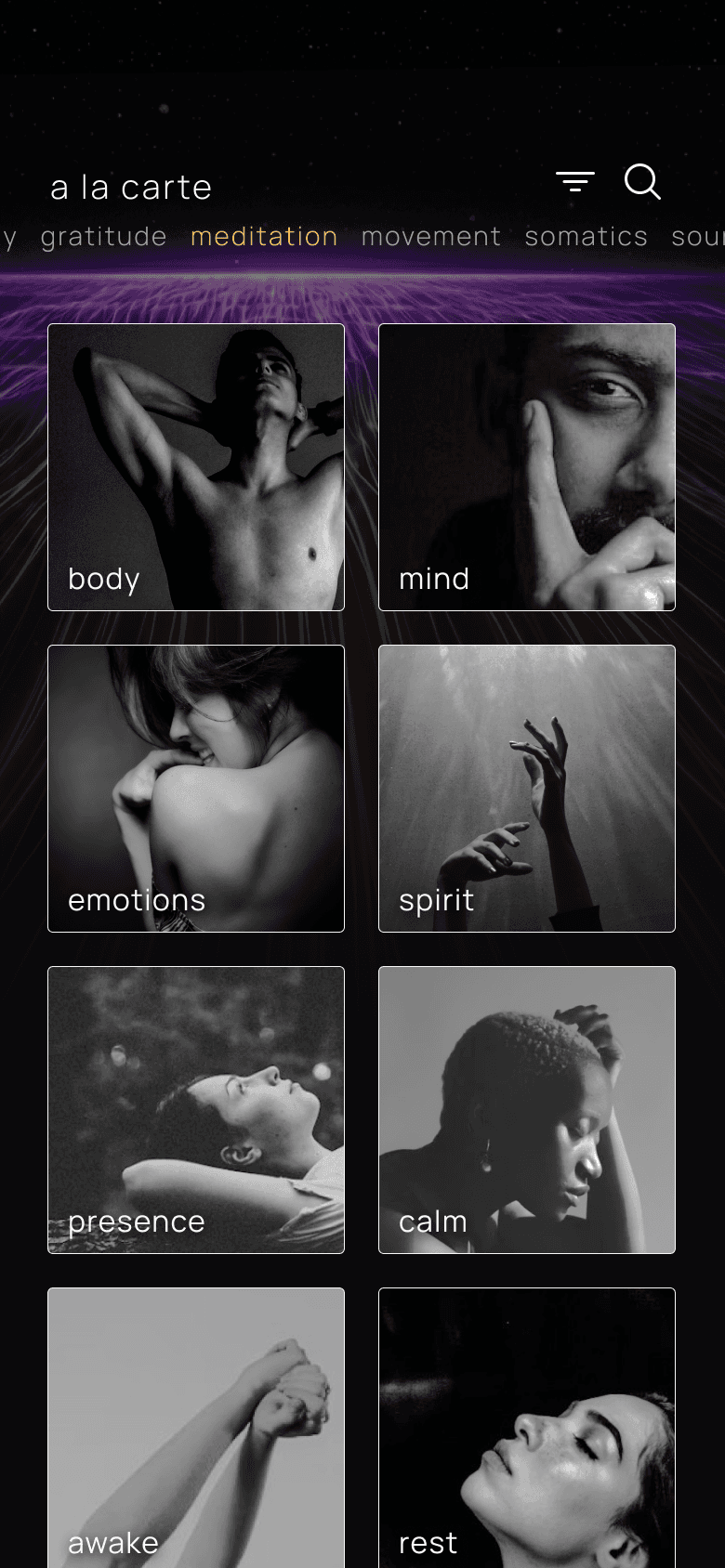This screenshot has width=725, height=1568.
Task: Open the spirit category tile
Action: (527, 789)
